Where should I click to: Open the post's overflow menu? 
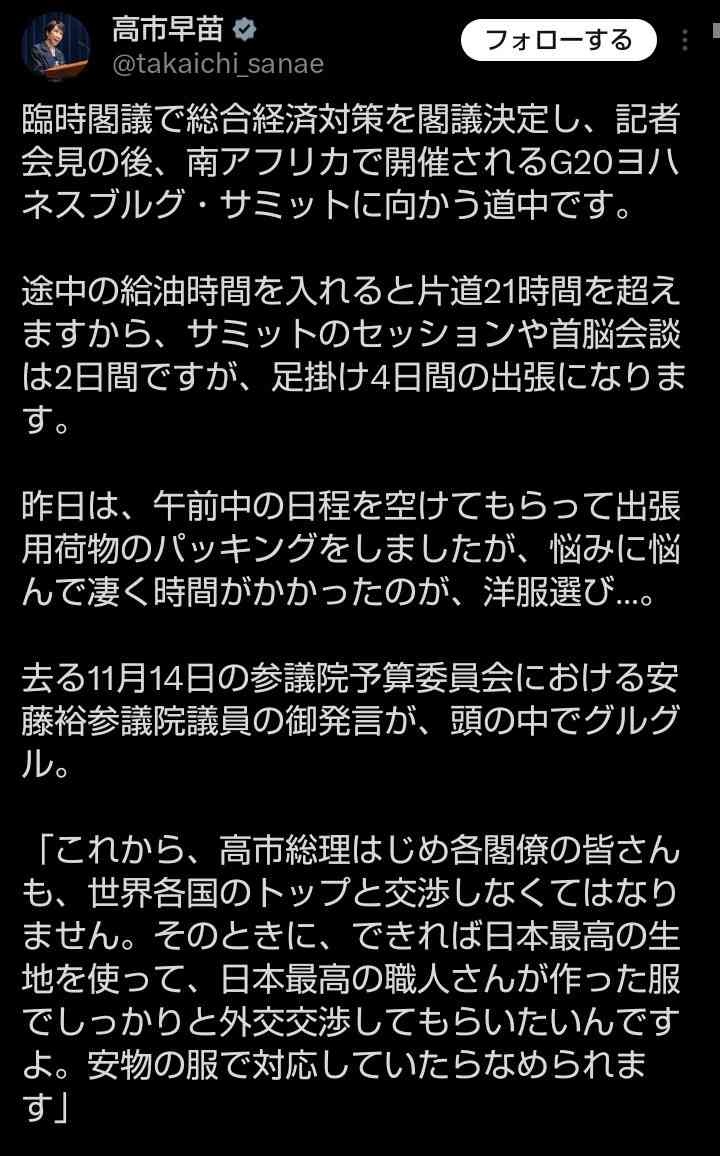pos(685,41)
